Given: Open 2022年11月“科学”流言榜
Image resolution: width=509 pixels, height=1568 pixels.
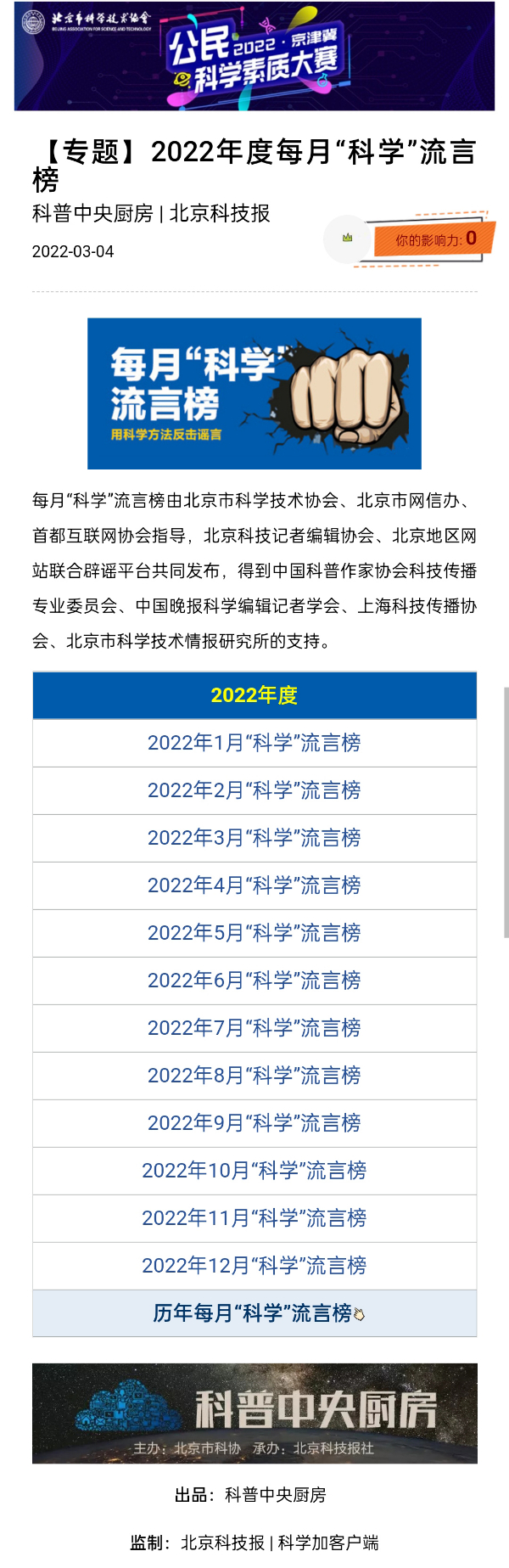Looking at the screenshot, I should (255, 1218).
